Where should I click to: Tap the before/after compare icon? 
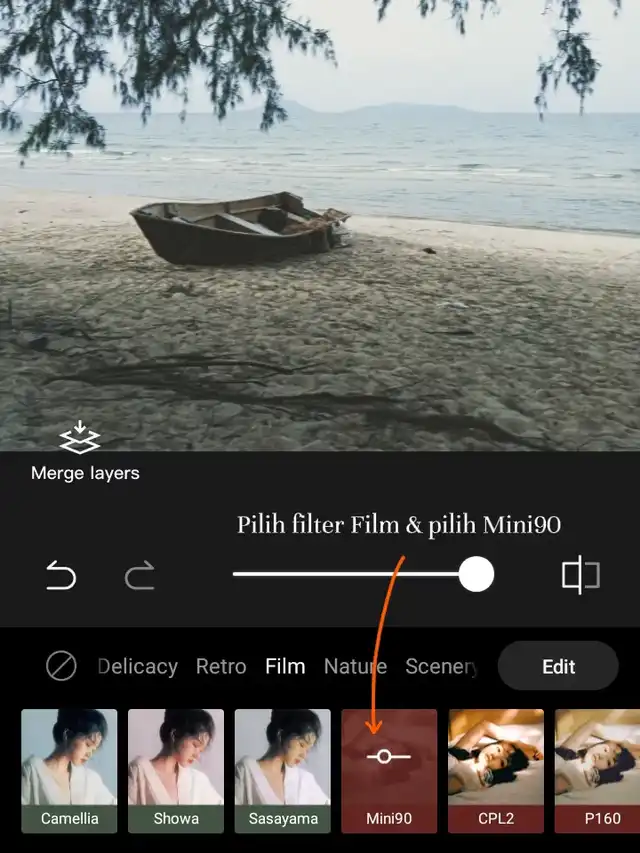[x=581, y=574]
